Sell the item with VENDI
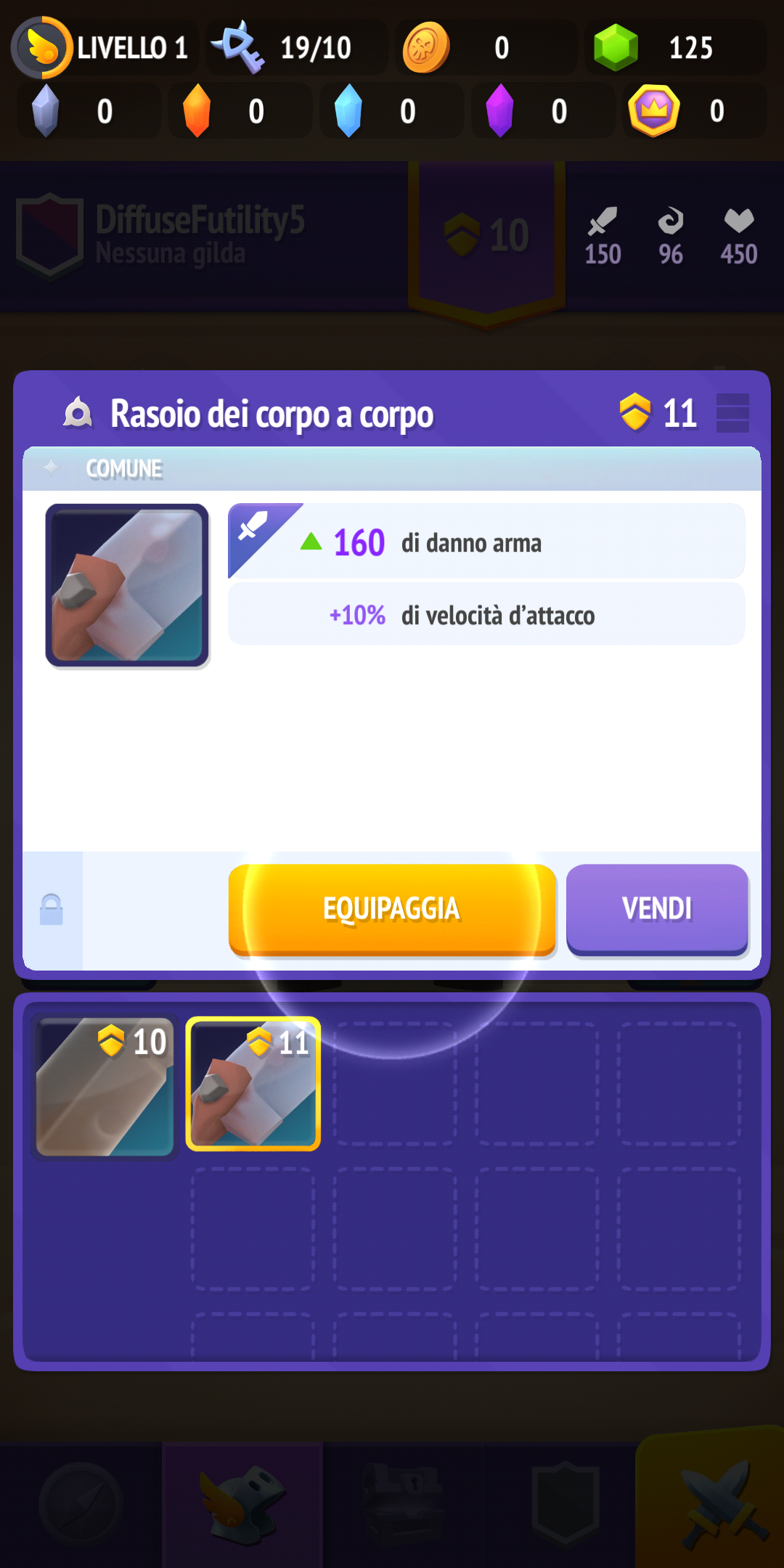This screenshot has height=1568, width=784. coord(657,909)
